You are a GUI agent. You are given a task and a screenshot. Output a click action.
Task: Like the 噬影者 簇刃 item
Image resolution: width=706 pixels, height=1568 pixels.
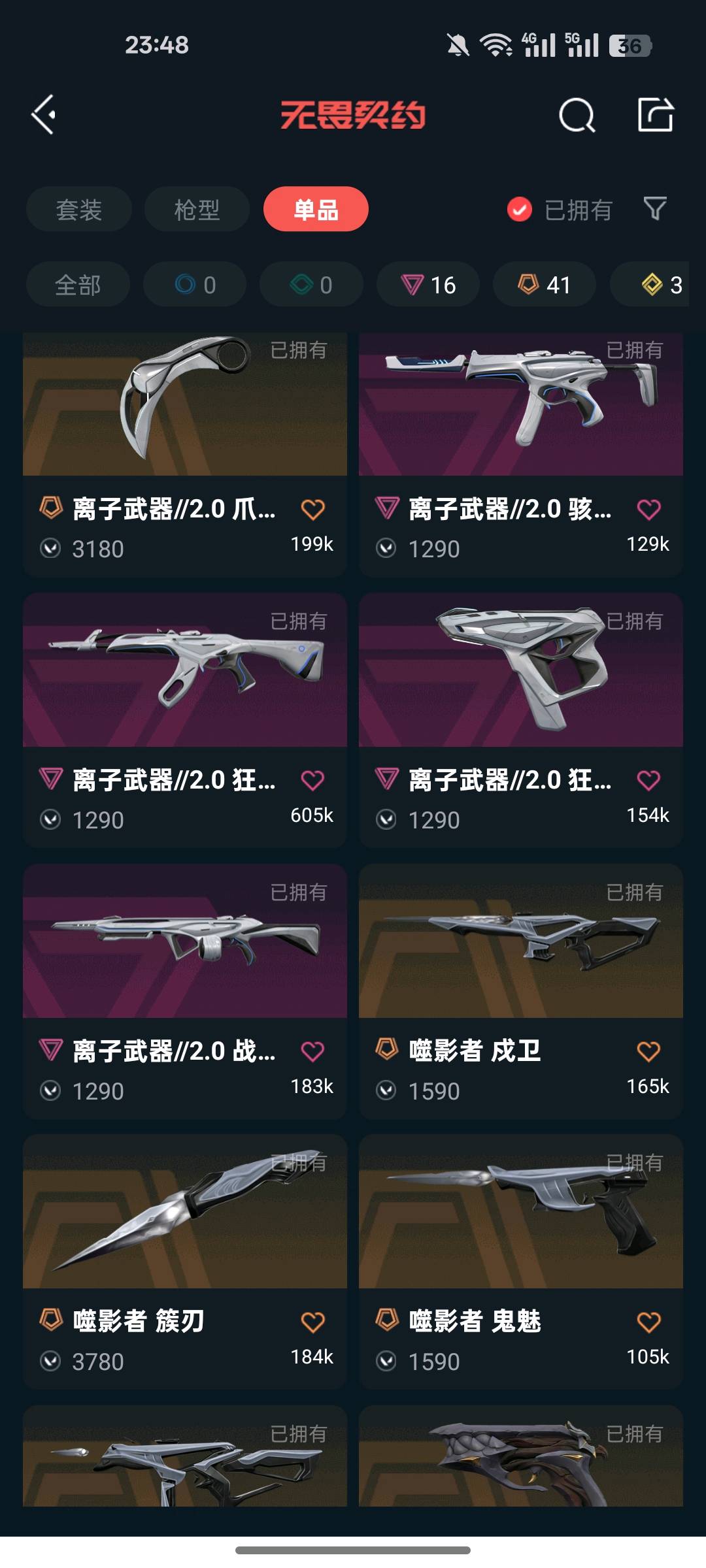pos(312,1322)
